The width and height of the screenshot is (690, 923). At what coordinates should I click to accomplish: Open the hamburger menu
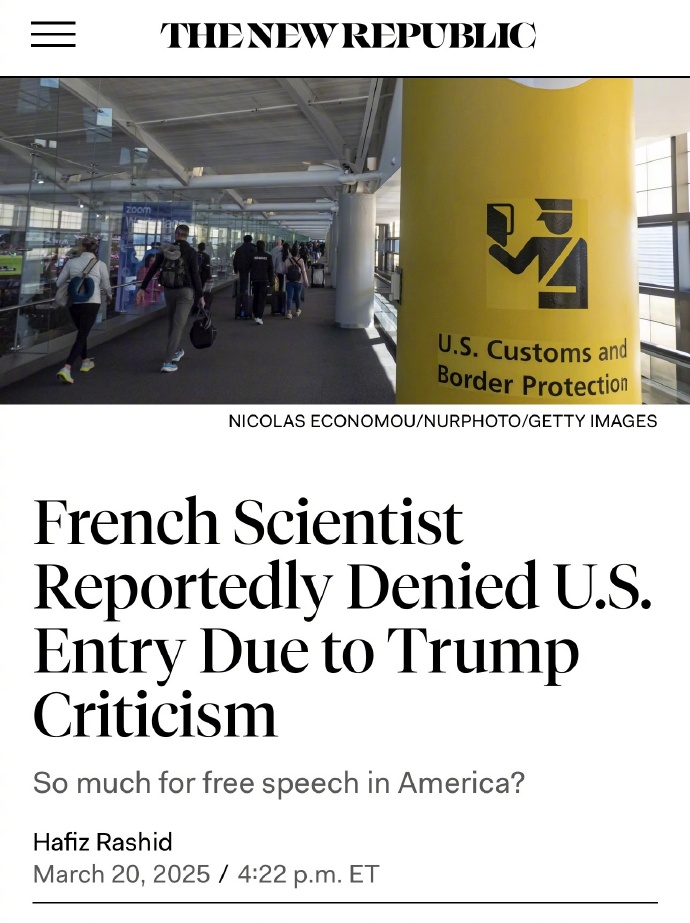(x=53, y=35)
